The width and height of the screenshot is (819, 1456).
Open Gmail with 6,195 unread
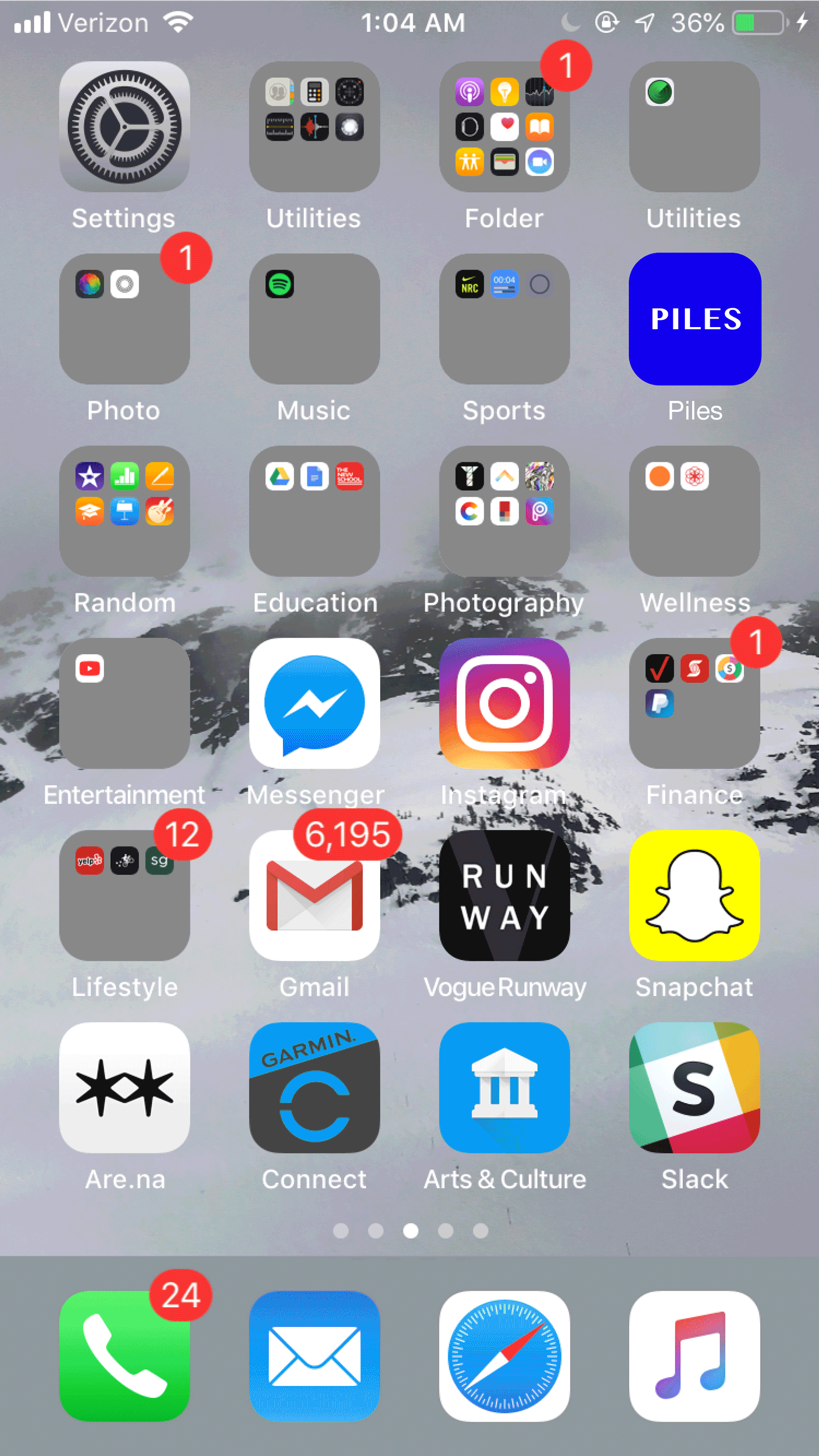pyautogui.click(x=314, y=895)
